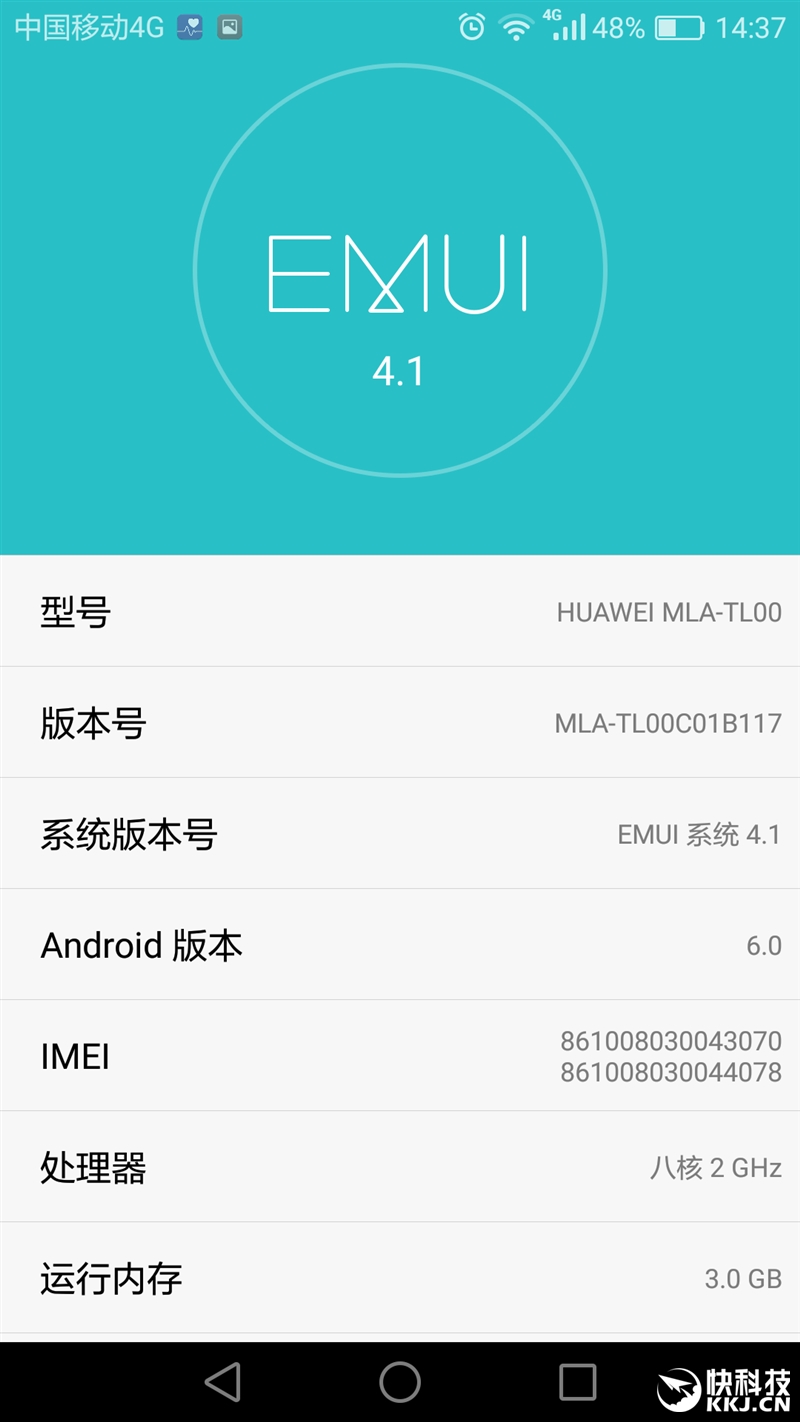Click the Wi-Fi signal icon
The image size is (800, 1422).
pos(514,27)
